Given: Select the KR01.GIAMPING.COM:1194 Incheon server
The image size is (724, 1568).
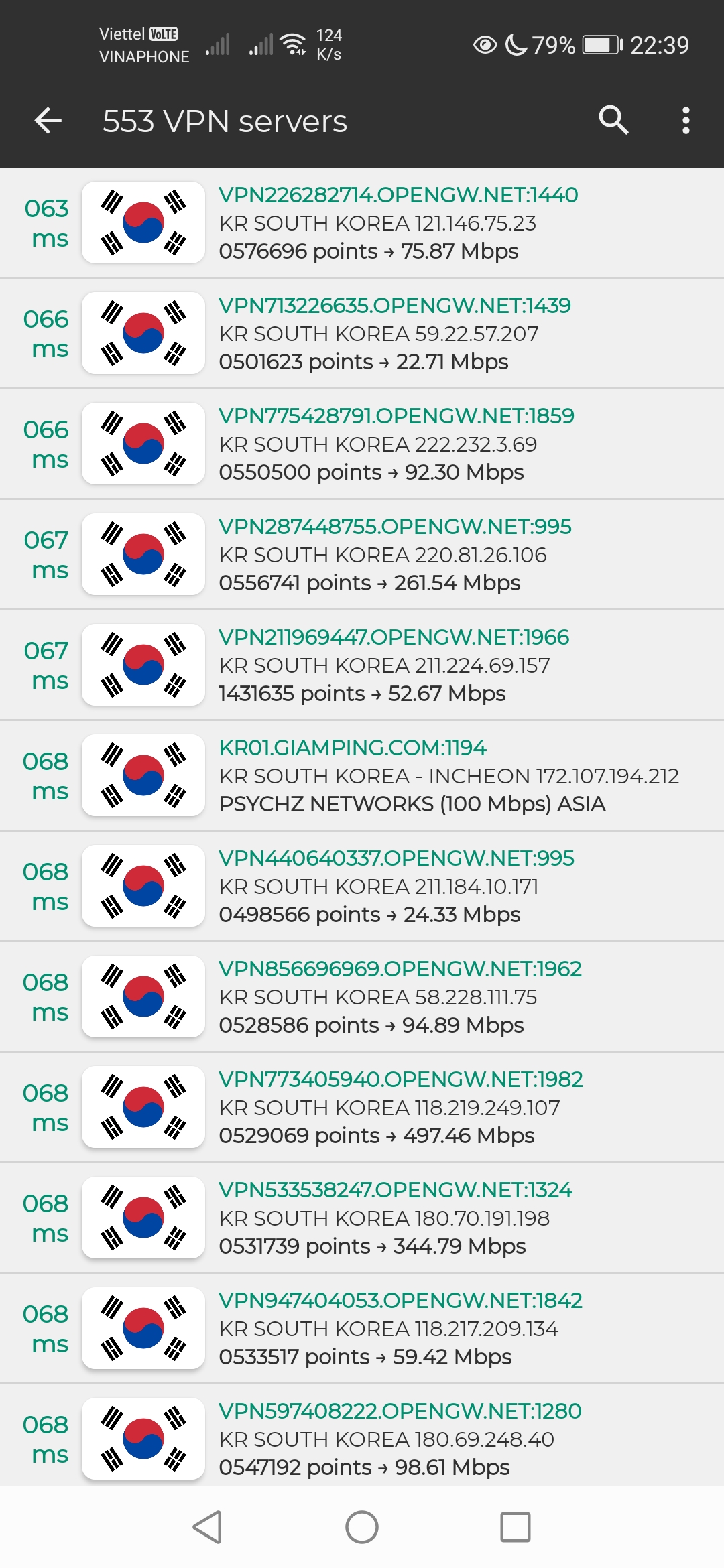Looking at the screenshot, I should click(x=362, y=775).
